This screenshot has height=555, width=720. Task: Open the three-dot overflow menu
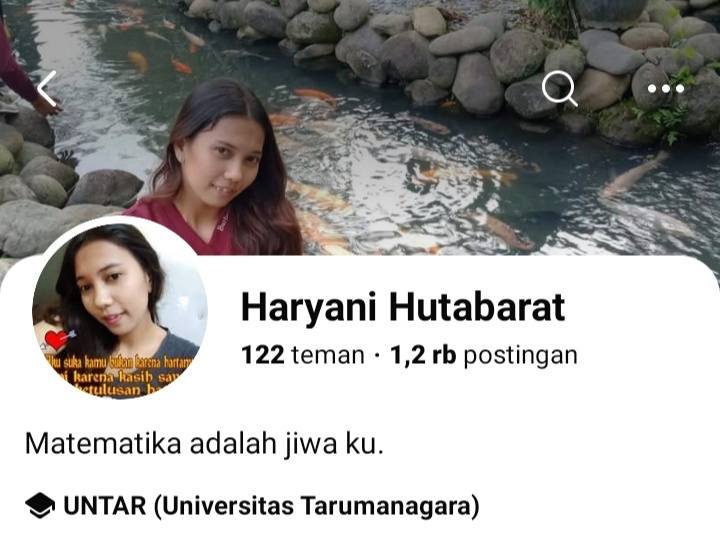coord(665,89)
